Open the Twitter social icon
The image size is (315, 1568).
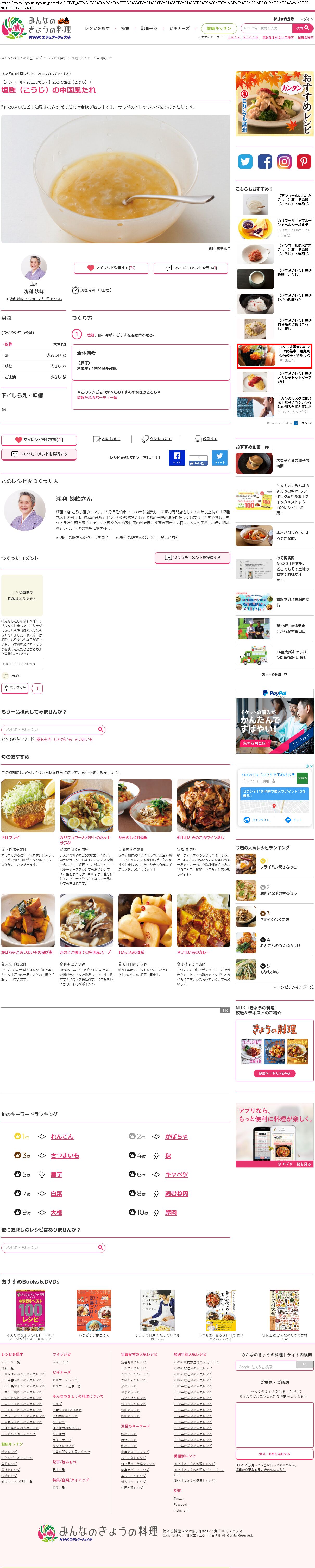pos(245,161)
